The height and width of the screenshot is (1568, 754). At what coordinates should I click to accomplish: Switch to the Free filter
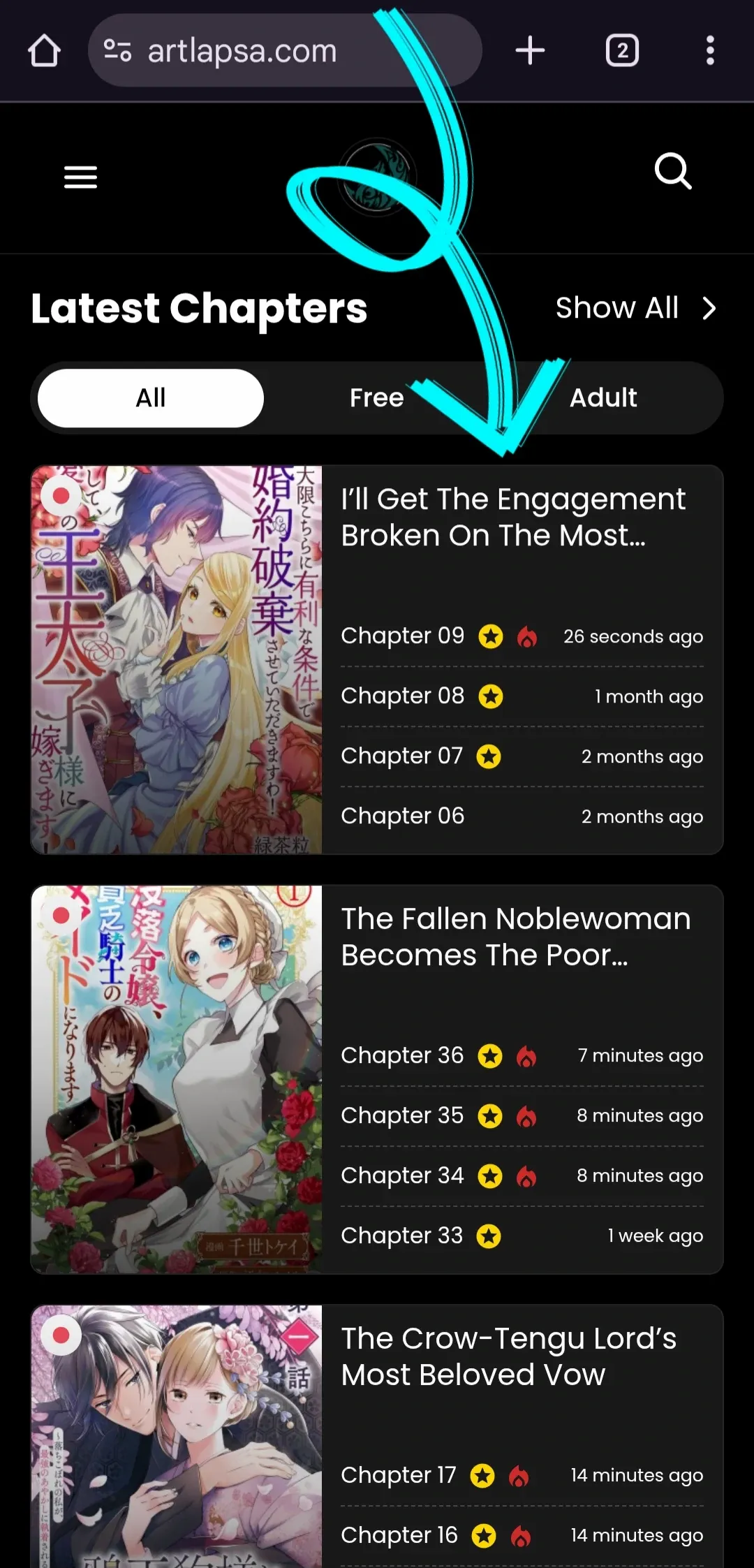[x=376, y=398]
